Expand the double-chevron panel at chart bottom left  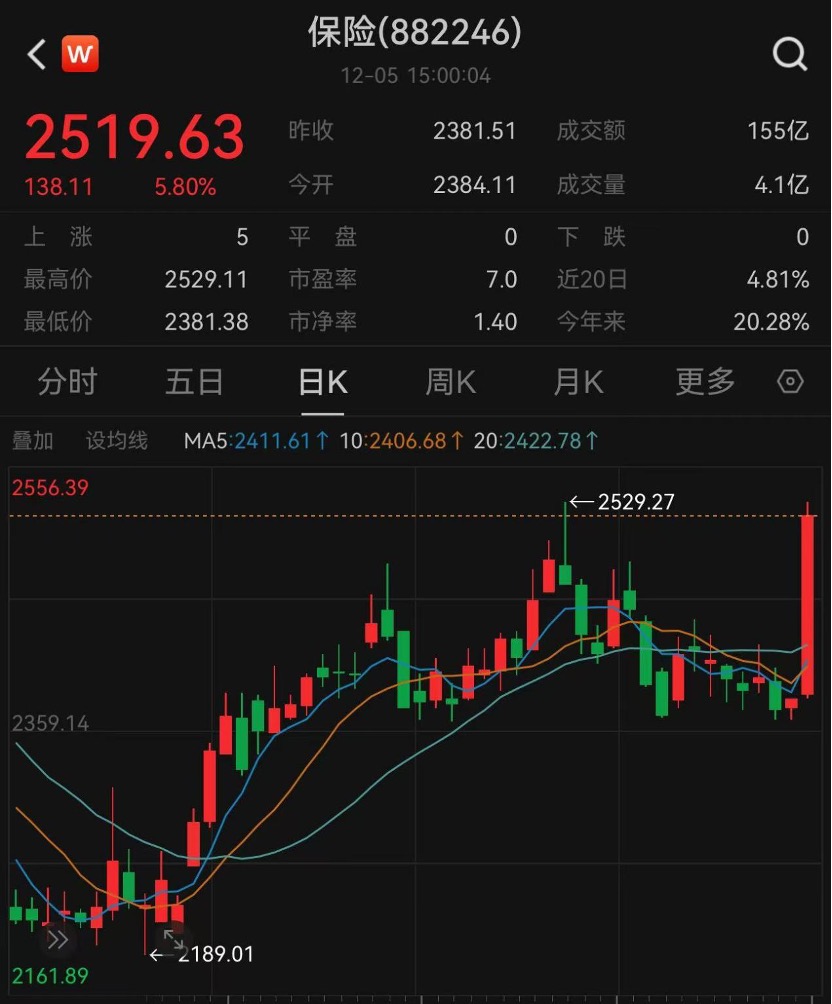(57, 940)
